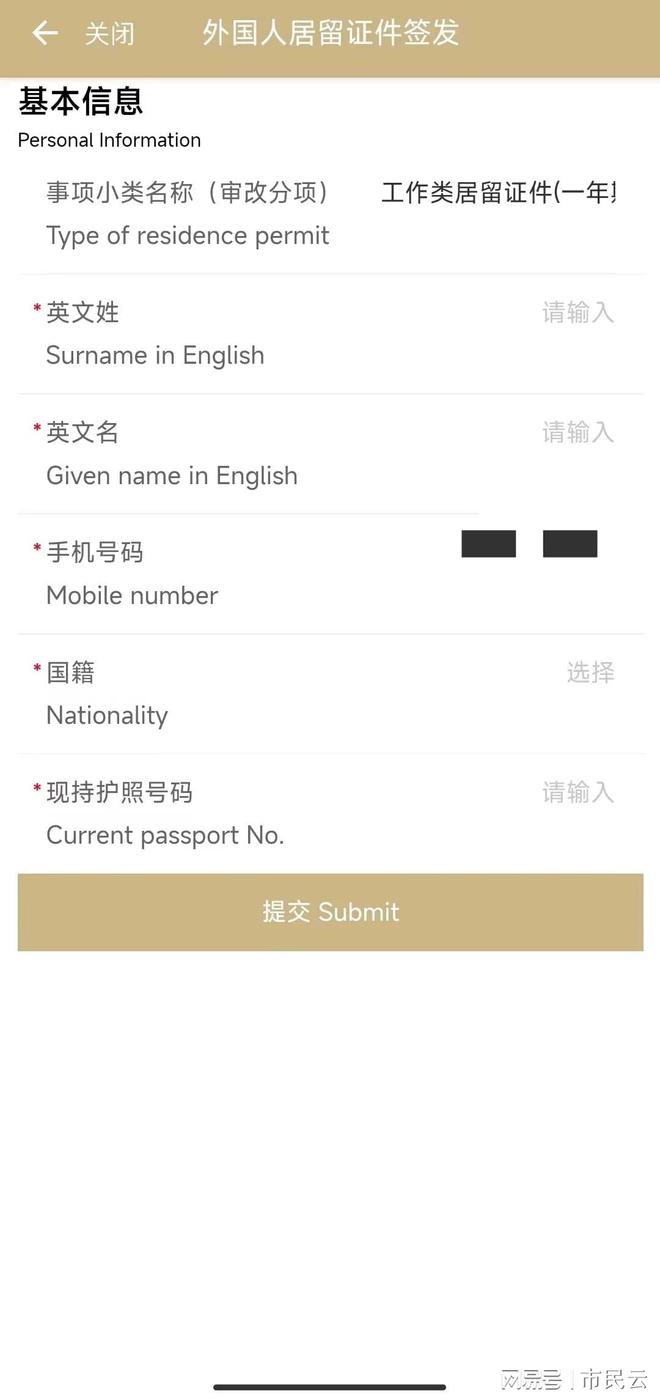
Task: Close the page via 关闭
Action: click(109, 34)
